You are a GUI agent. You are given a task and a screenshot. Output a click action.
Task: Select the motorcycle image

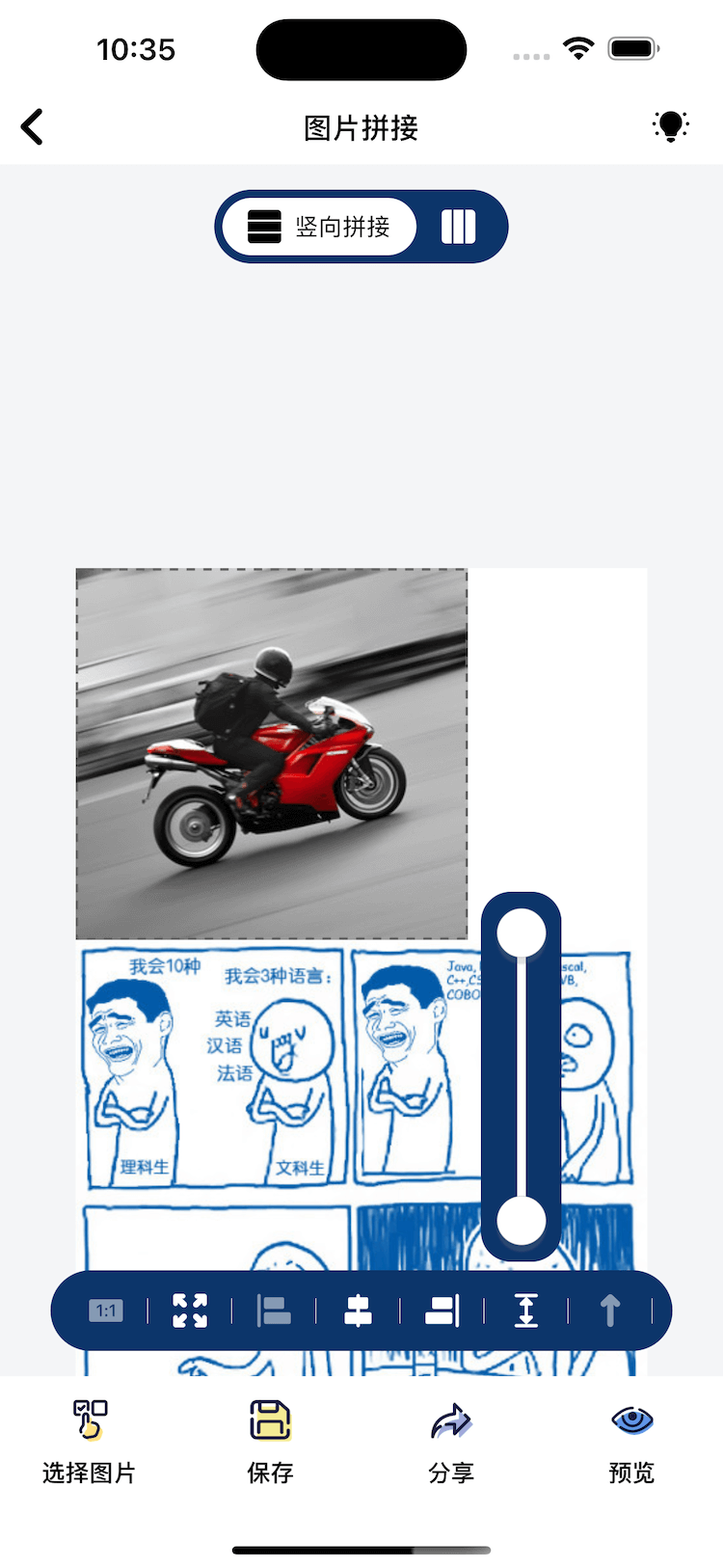click(272, 754)
